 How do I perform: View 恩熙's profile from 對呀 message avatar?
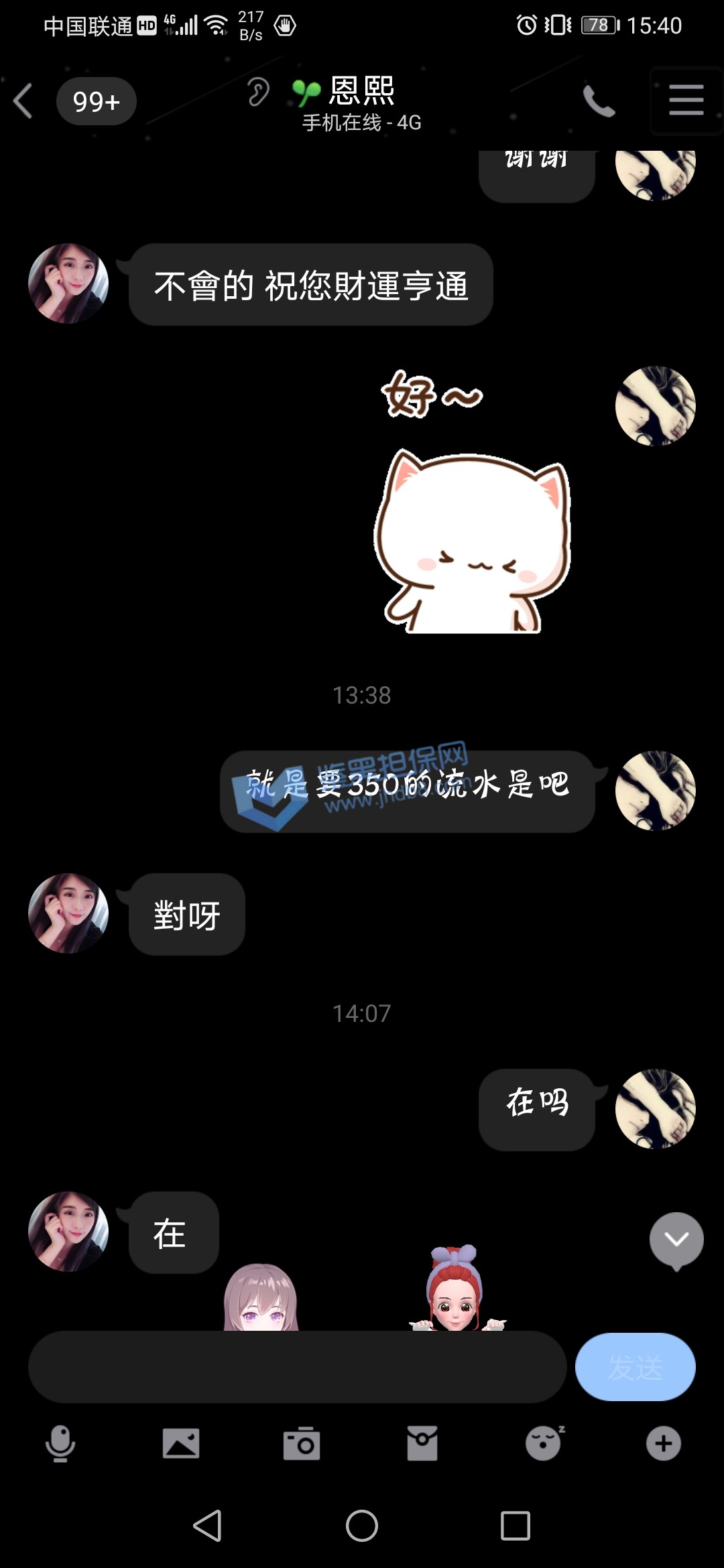[x=68, y=913]
